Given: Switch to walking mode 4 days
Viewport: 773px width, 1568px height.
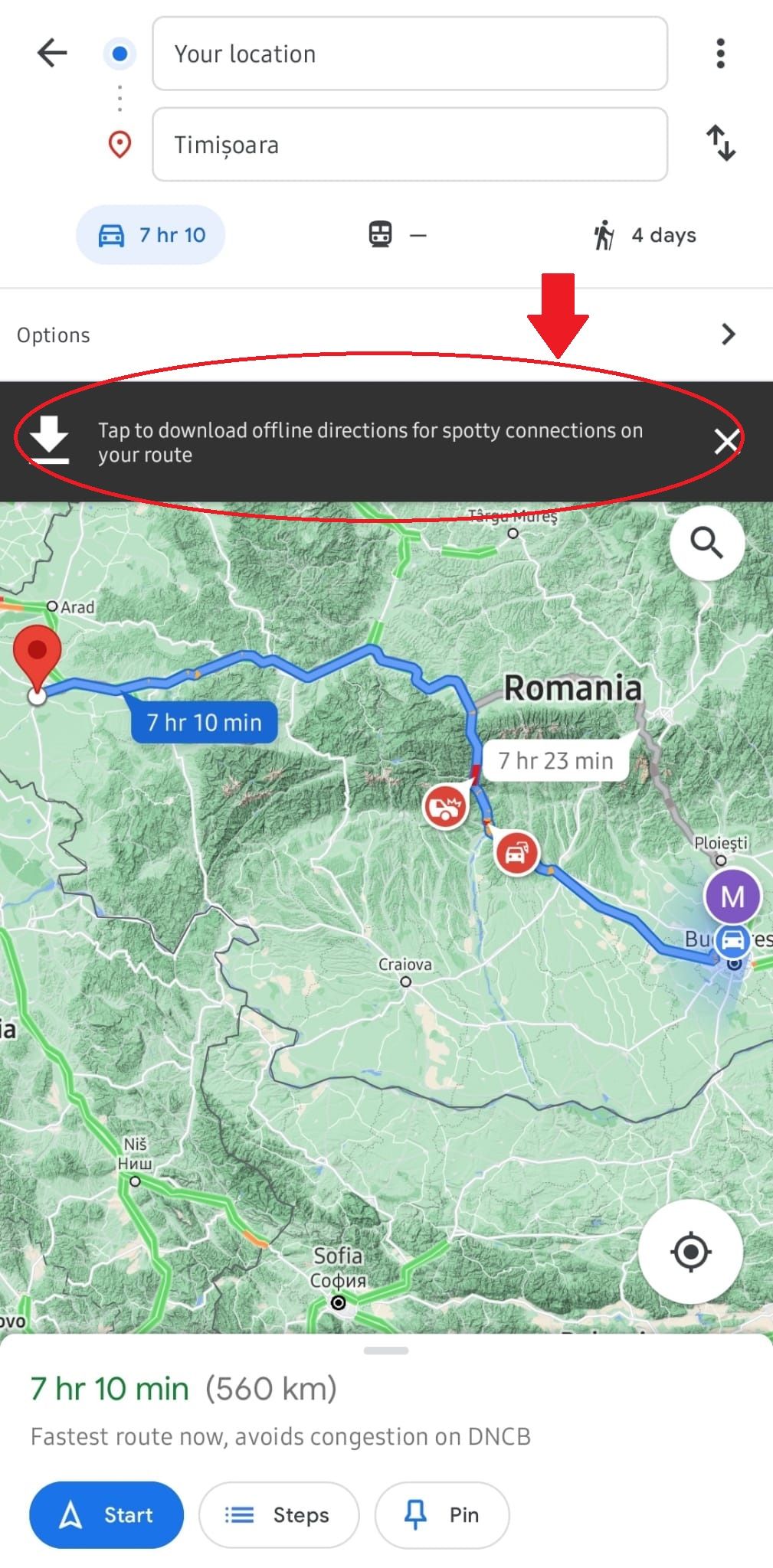Looking at the screenshot, I should pos(645,235).
